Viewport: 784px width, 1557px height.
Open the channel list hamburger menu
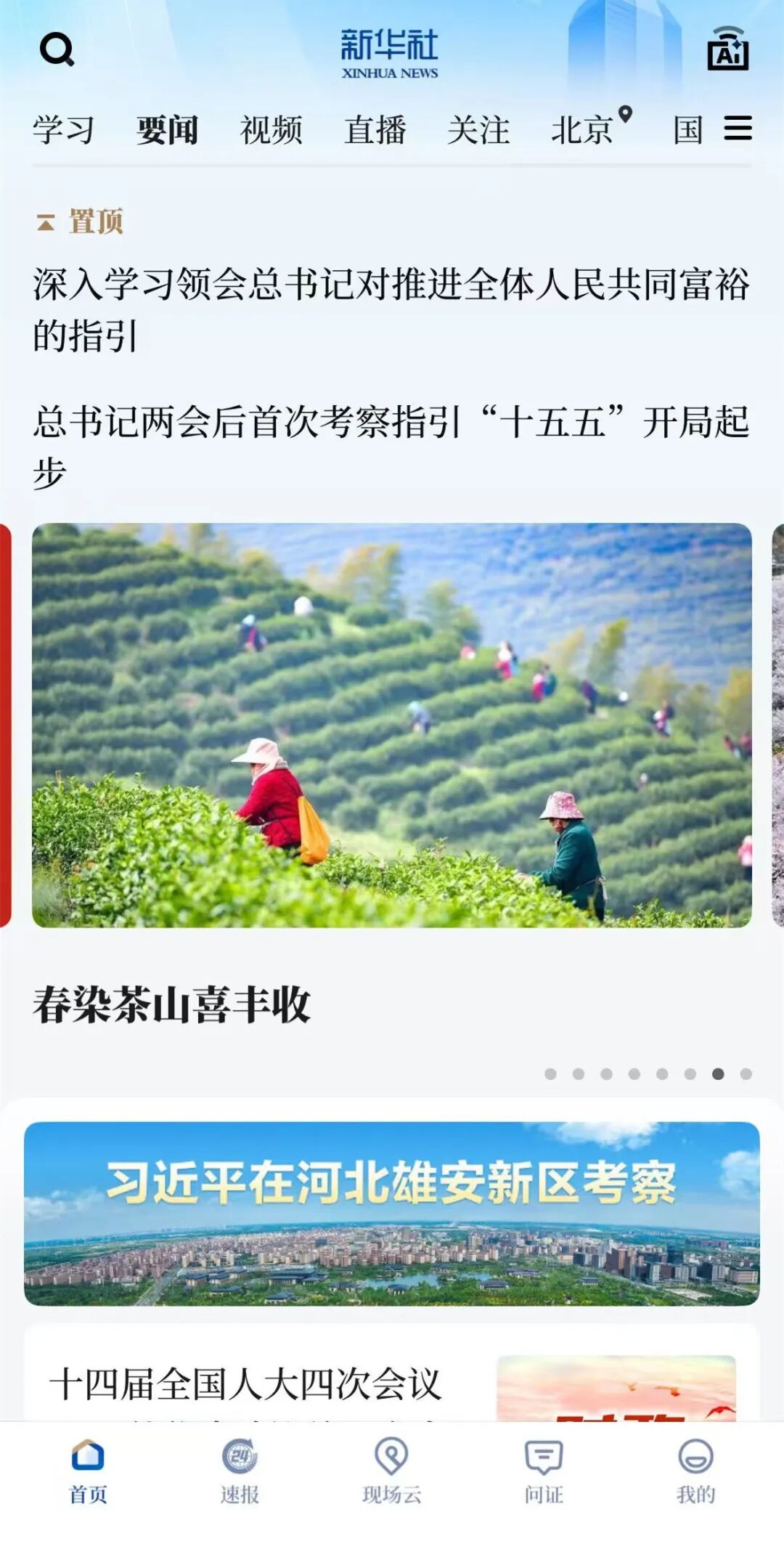738,129
